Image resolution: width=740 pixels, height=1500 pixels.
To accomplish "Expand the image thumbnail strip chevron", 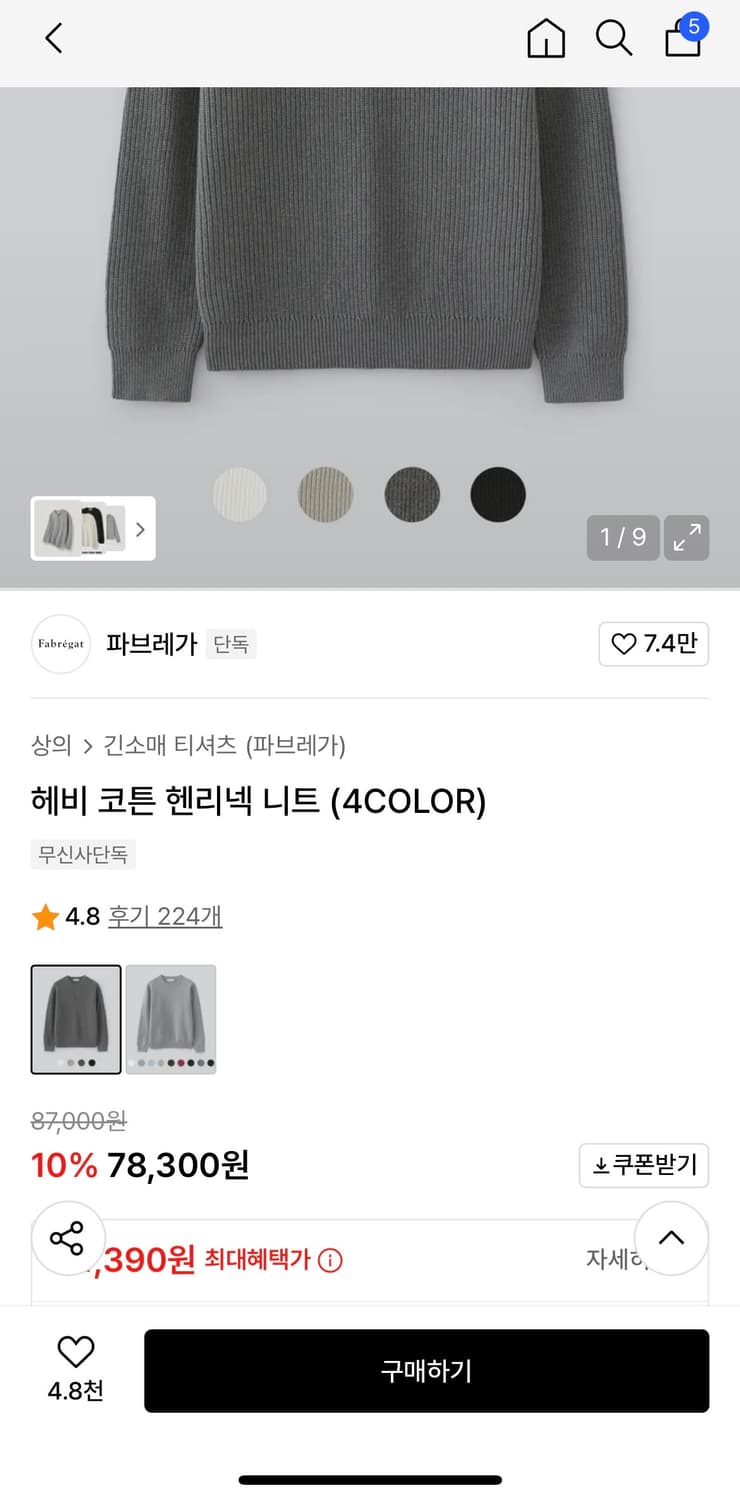I will click(140, 529).
